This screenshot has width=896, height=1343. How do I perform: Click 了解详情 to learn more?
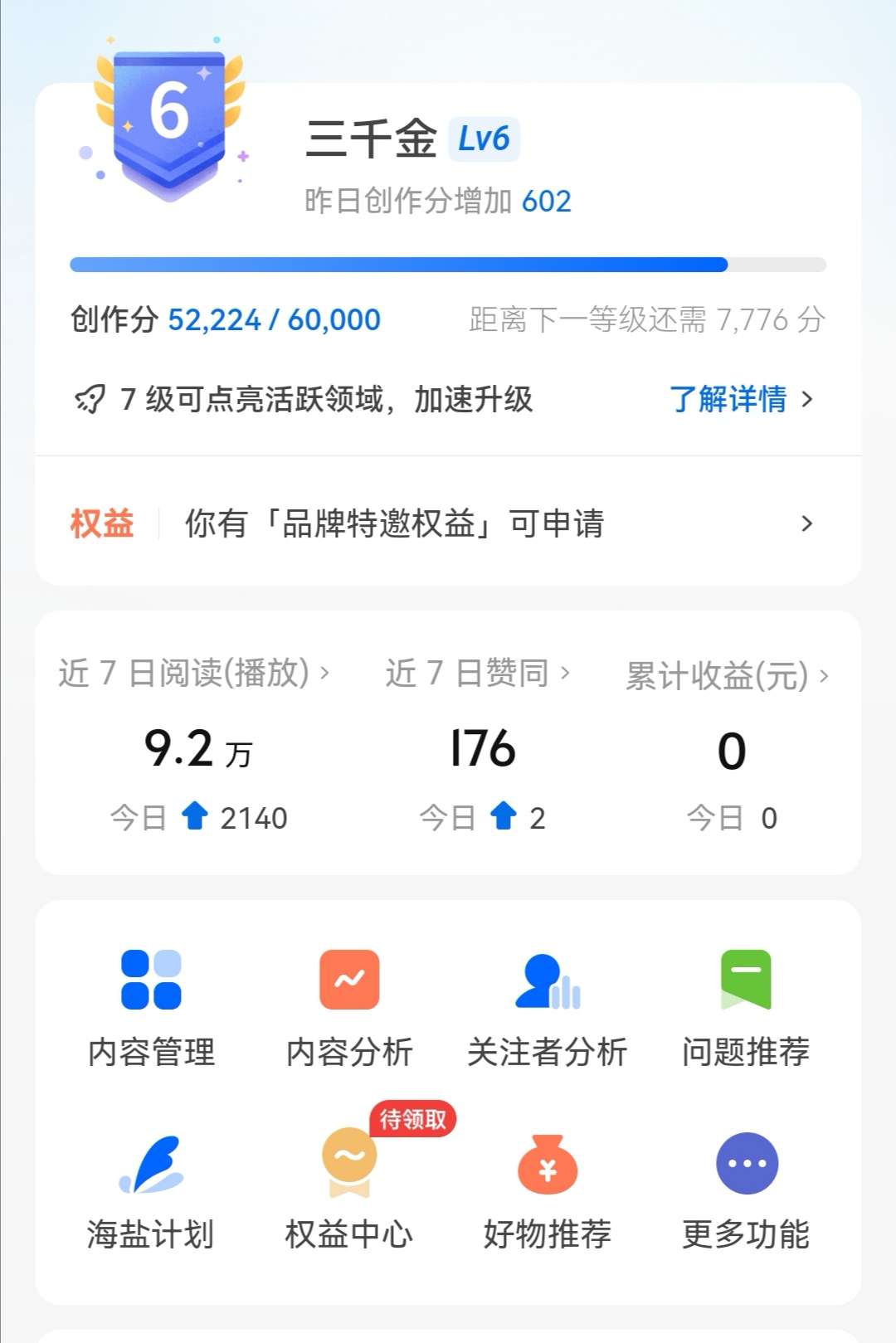[728, 400]
